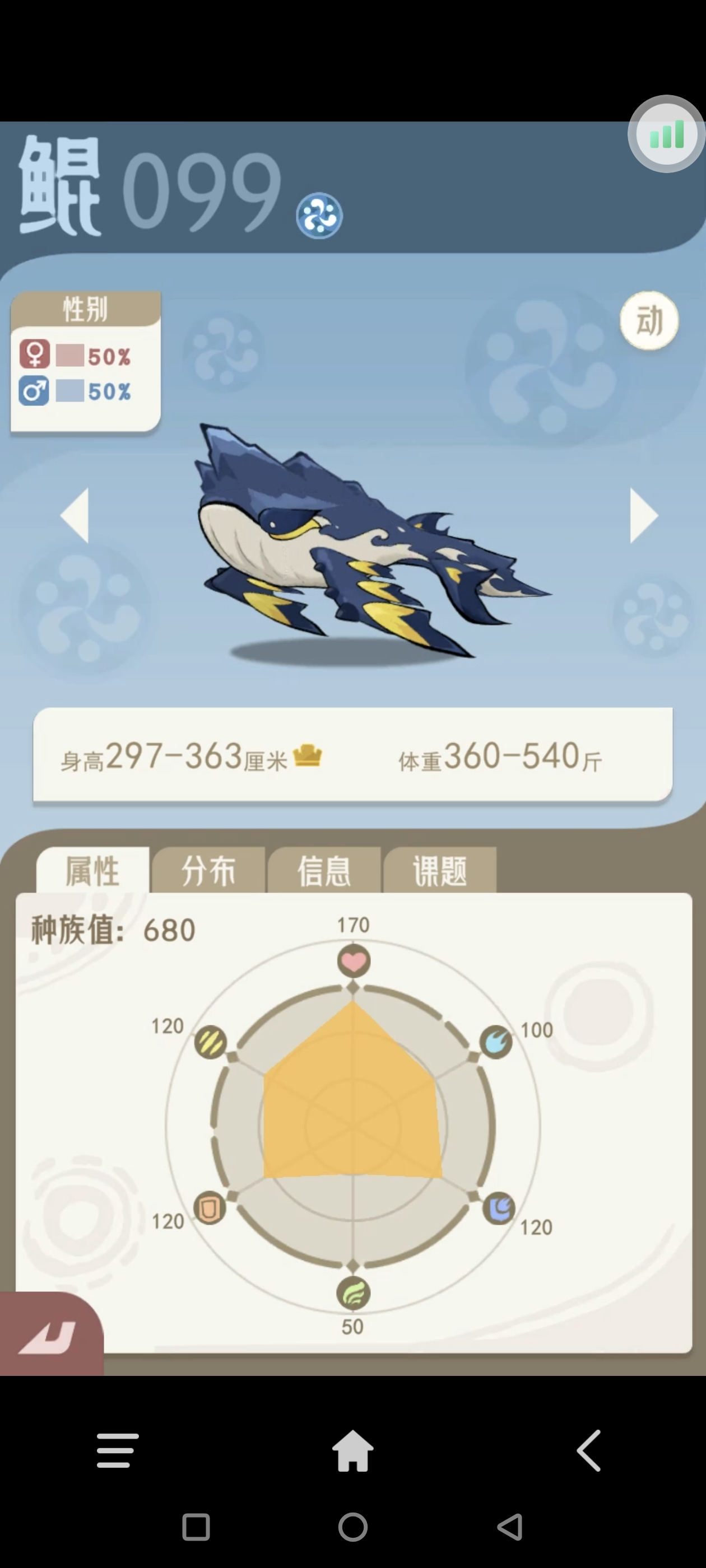The width and height of the screenshot is (706, 1568).
Task: Open the floating green bar chart widget
Action: pos(666,134)
